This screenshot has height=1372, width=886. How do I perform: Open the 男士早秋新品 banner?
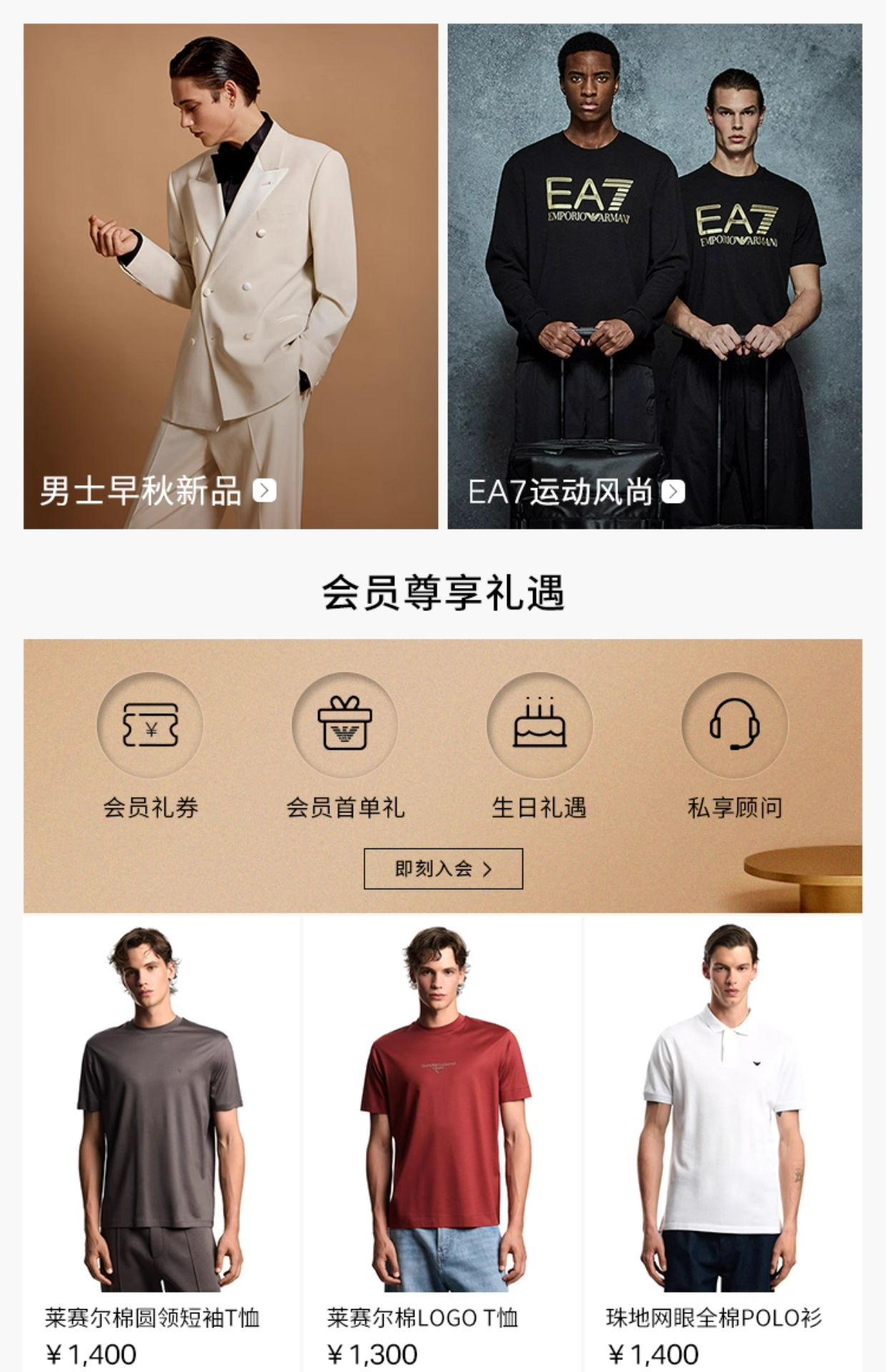pyautogui.click(x=230, y=276)
